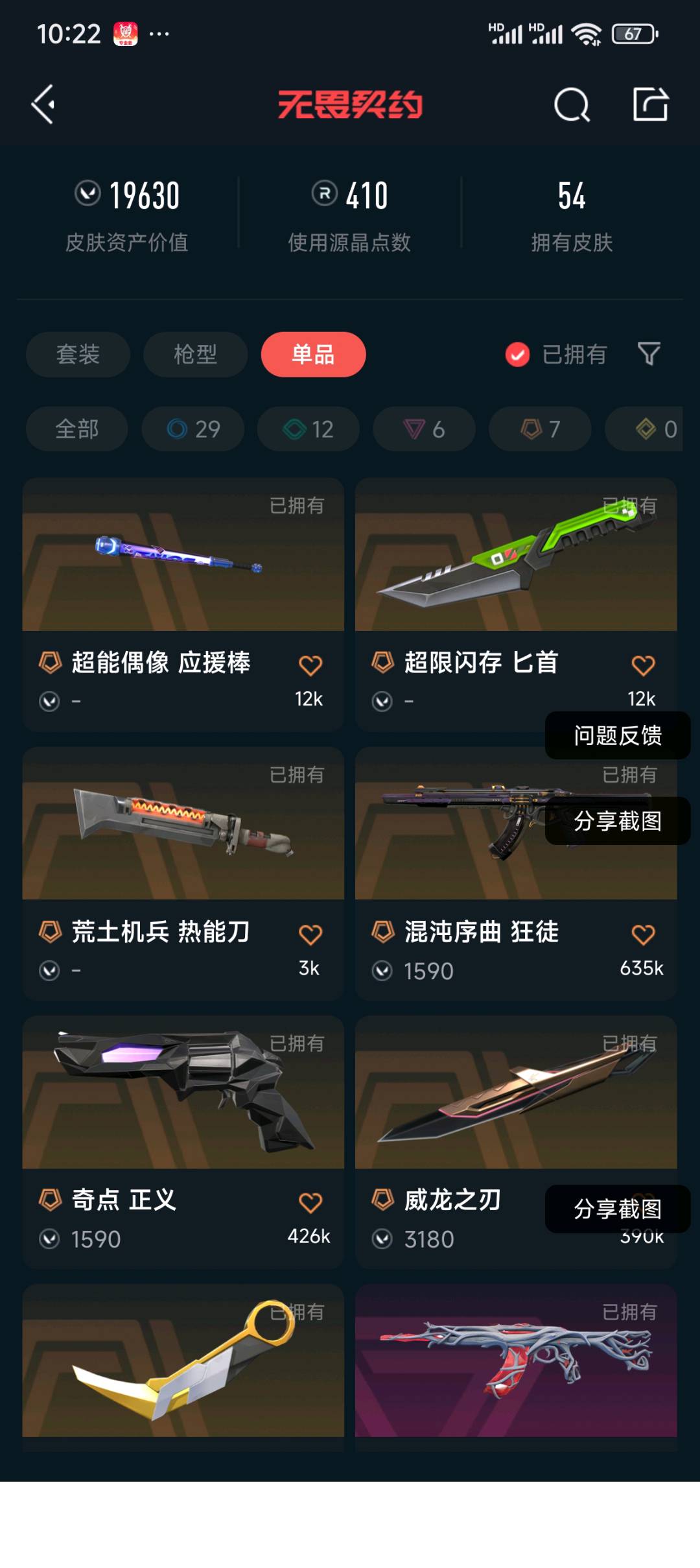The image size is (700, 1568).
Task: Like the 超限闪存 匕首 skin
Action: [643, 666]
